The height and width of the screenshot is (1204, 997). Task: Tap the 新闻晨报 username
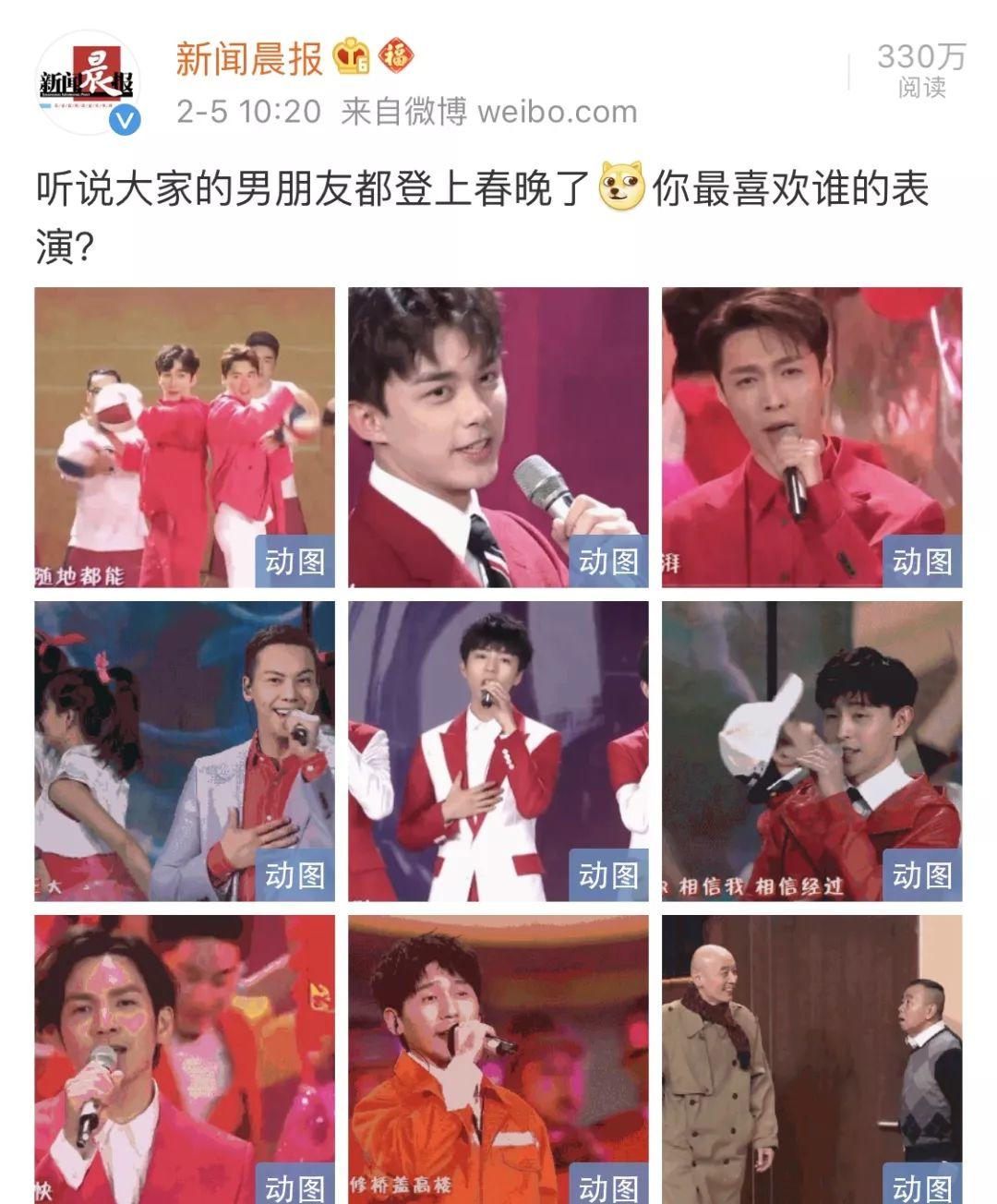pos(249,59)
